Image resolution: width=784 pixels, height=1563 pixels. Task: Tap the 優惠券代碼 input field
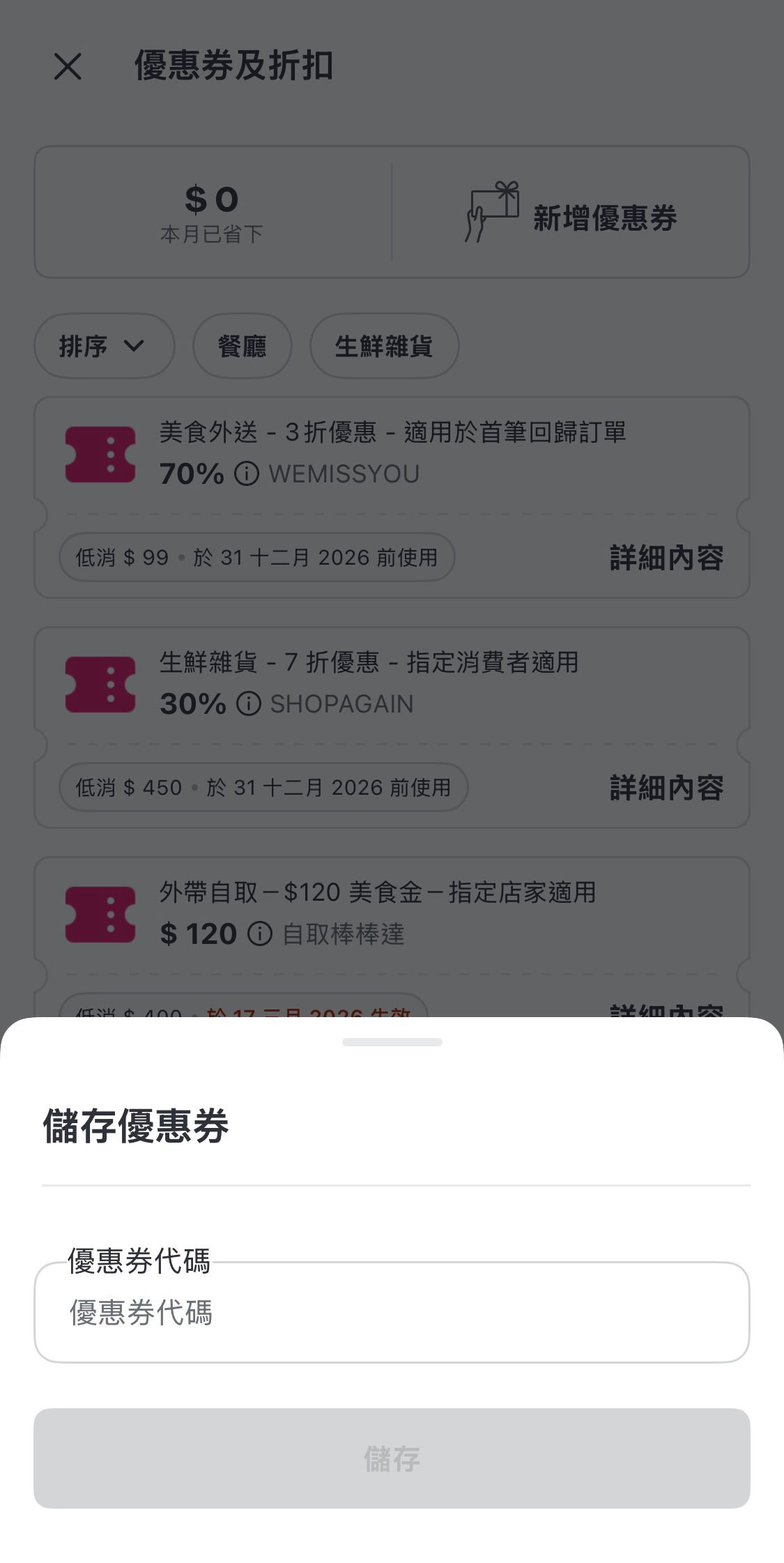click(392, 1312)
